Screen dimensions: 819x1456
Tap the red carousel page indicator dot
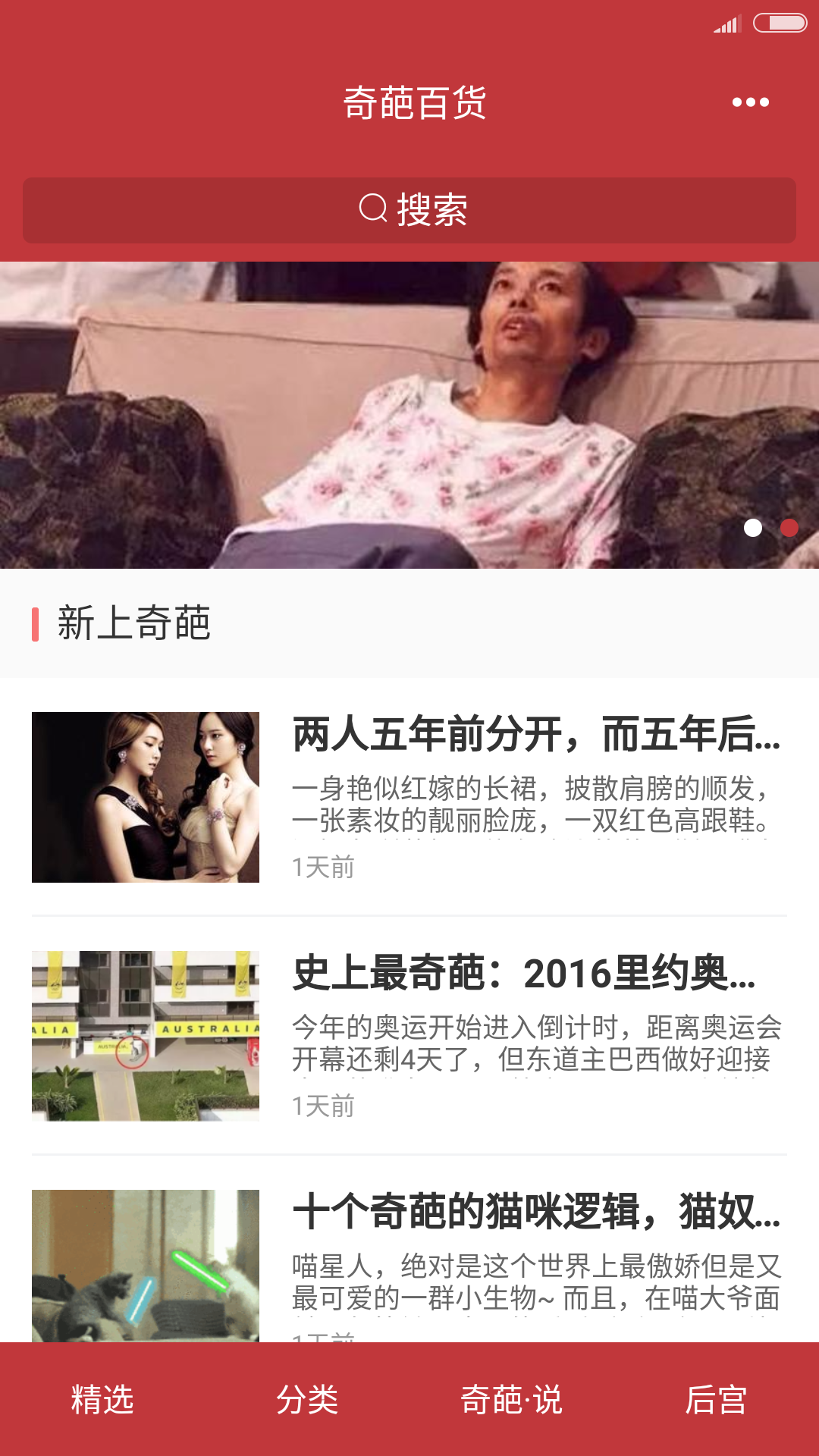(789, 528)
